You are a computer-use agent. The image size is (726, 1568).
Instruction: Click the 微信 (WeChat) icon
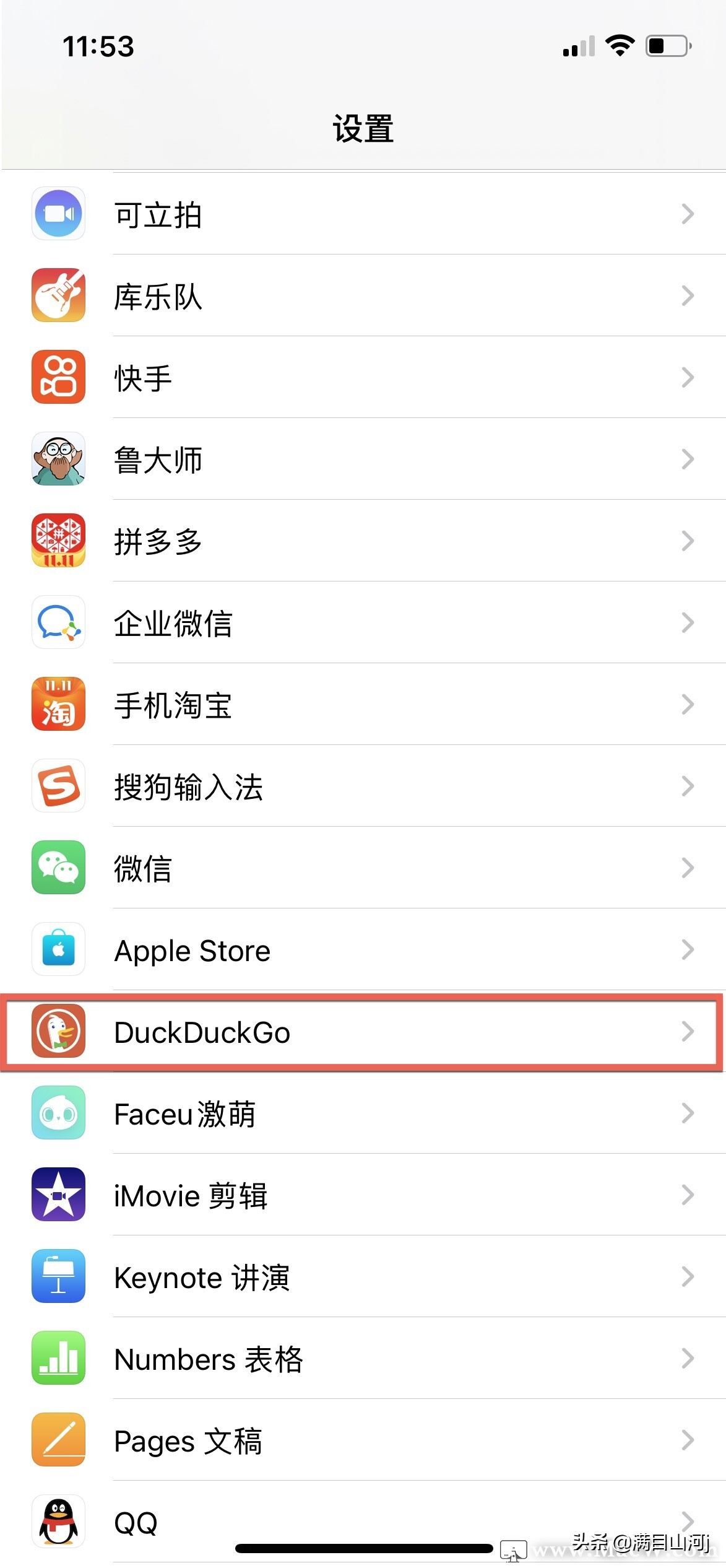click(x=58, y=868)
